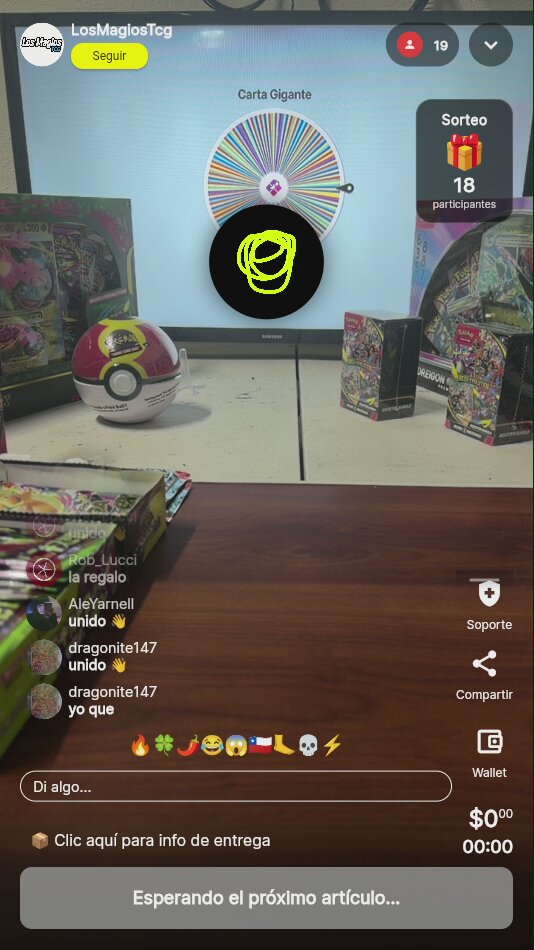Viewport: 534px width, 950px height.
Task: Open Soporte shield icon
Action: point(489,593)
